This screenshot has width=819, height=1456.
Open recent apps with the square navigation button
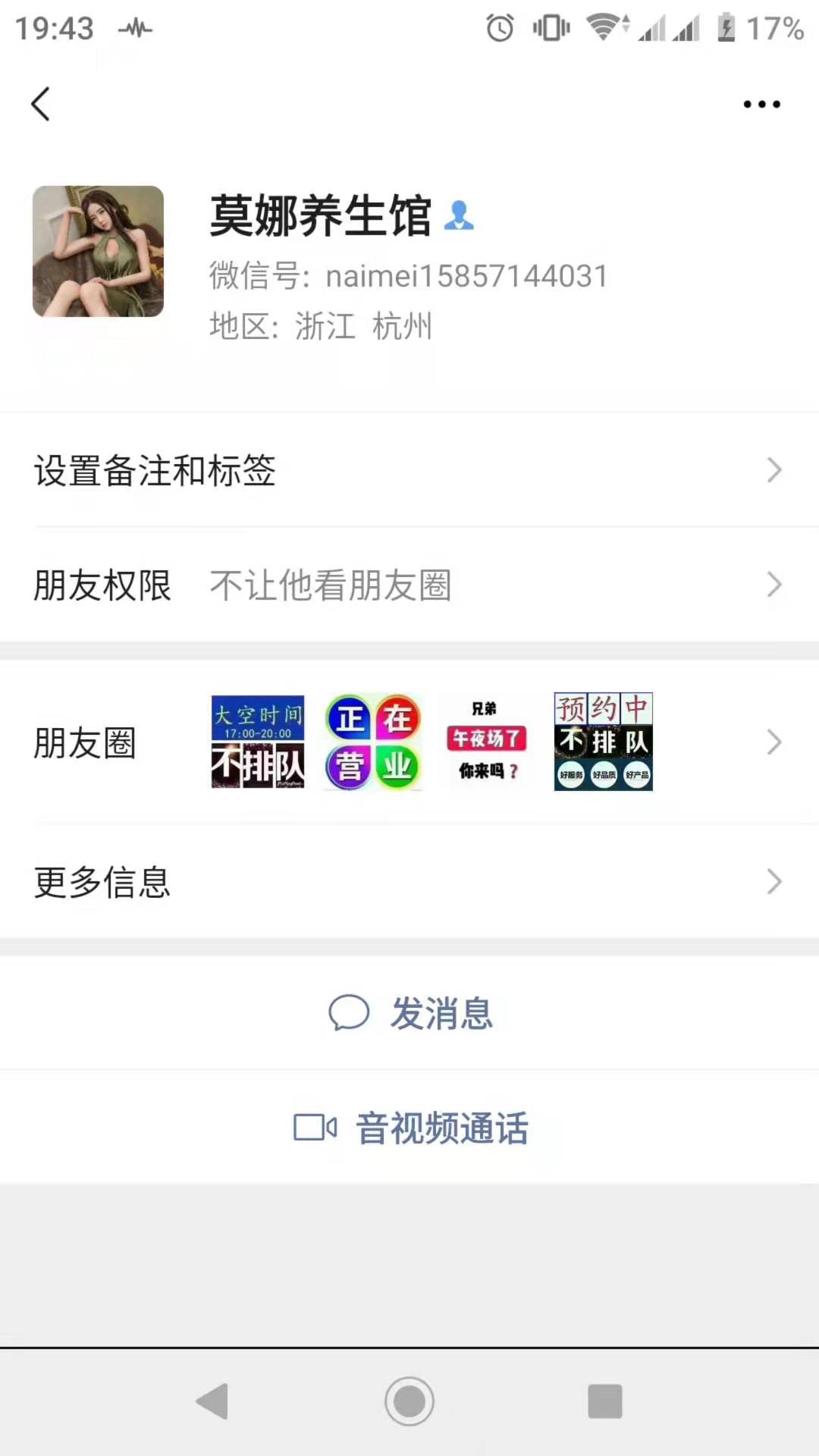(603, 1401)
